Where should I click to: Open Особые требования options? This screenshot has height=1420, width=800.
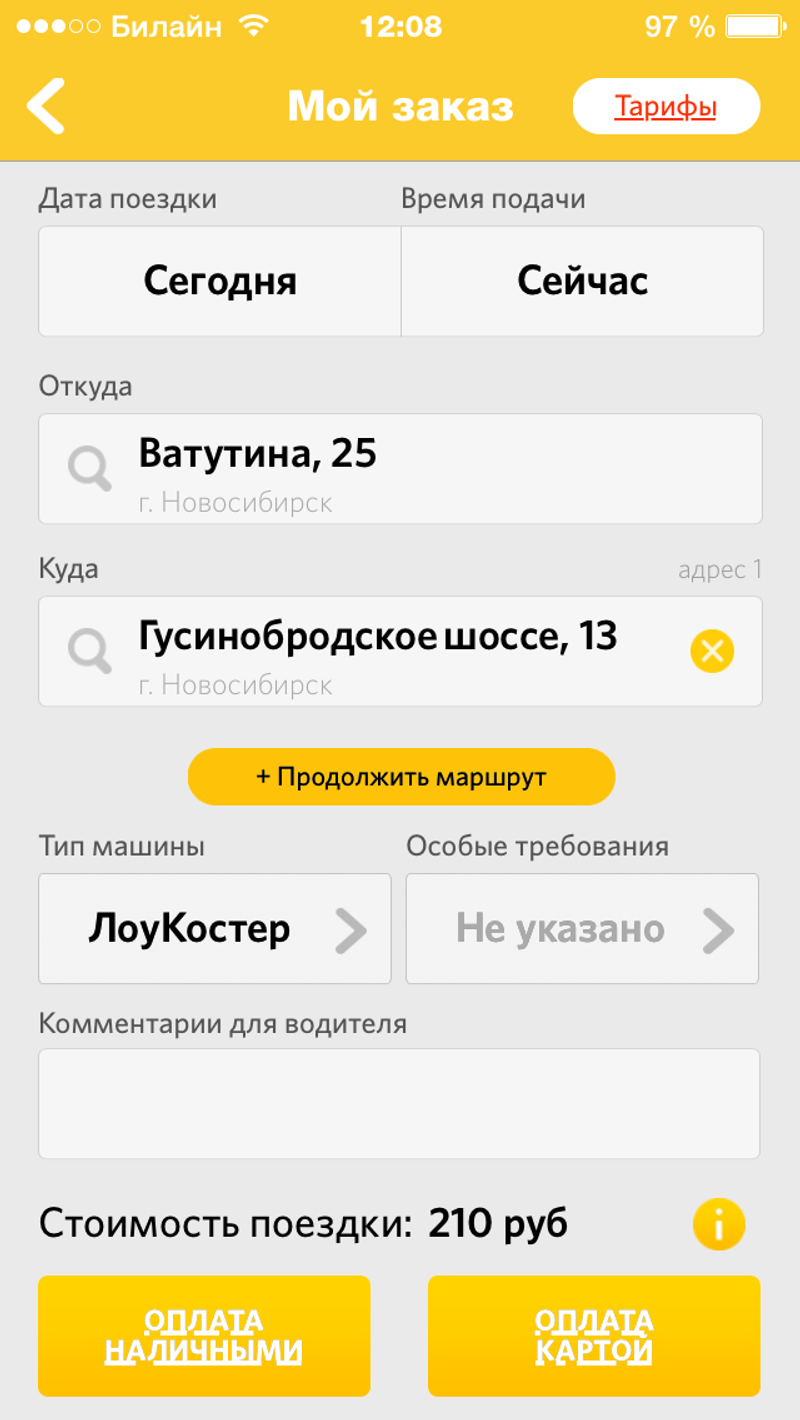pos(582,929)
